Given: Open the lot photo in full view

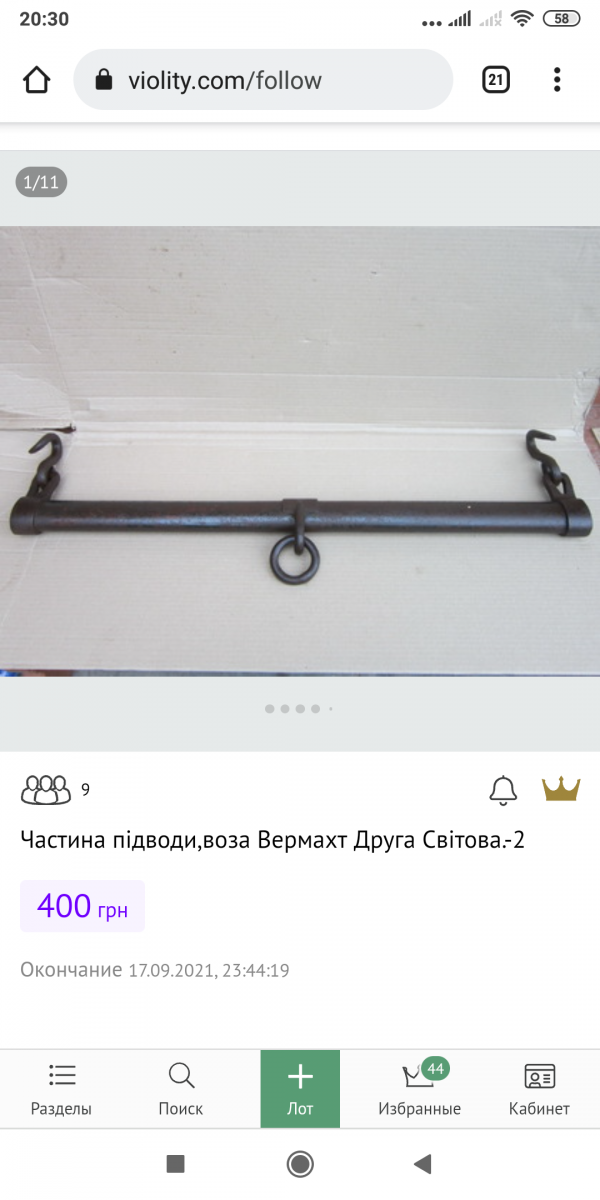Looking at the screenshot, I should click(x=300, y=450).
